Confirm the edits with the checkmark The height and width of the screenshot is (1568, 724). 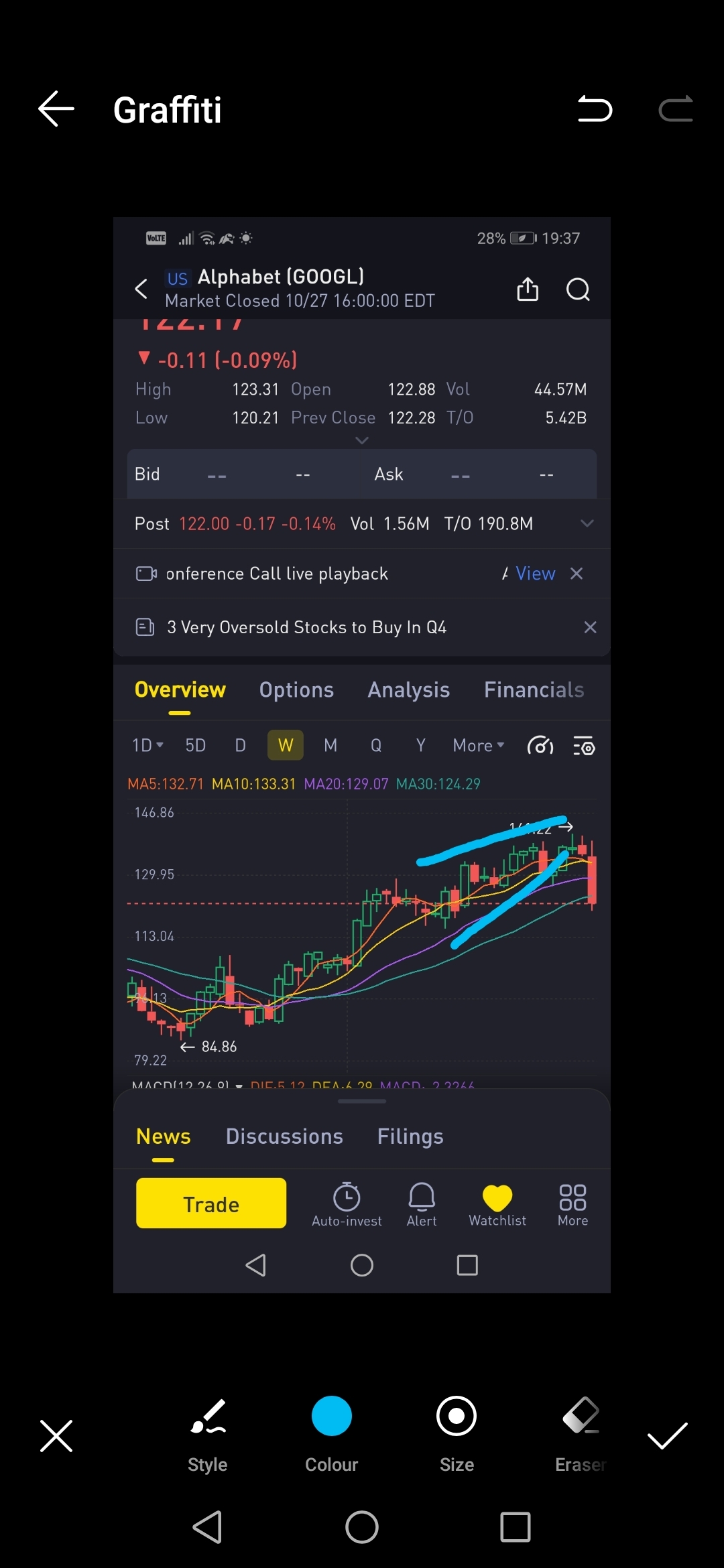[x=667, y=1435]
